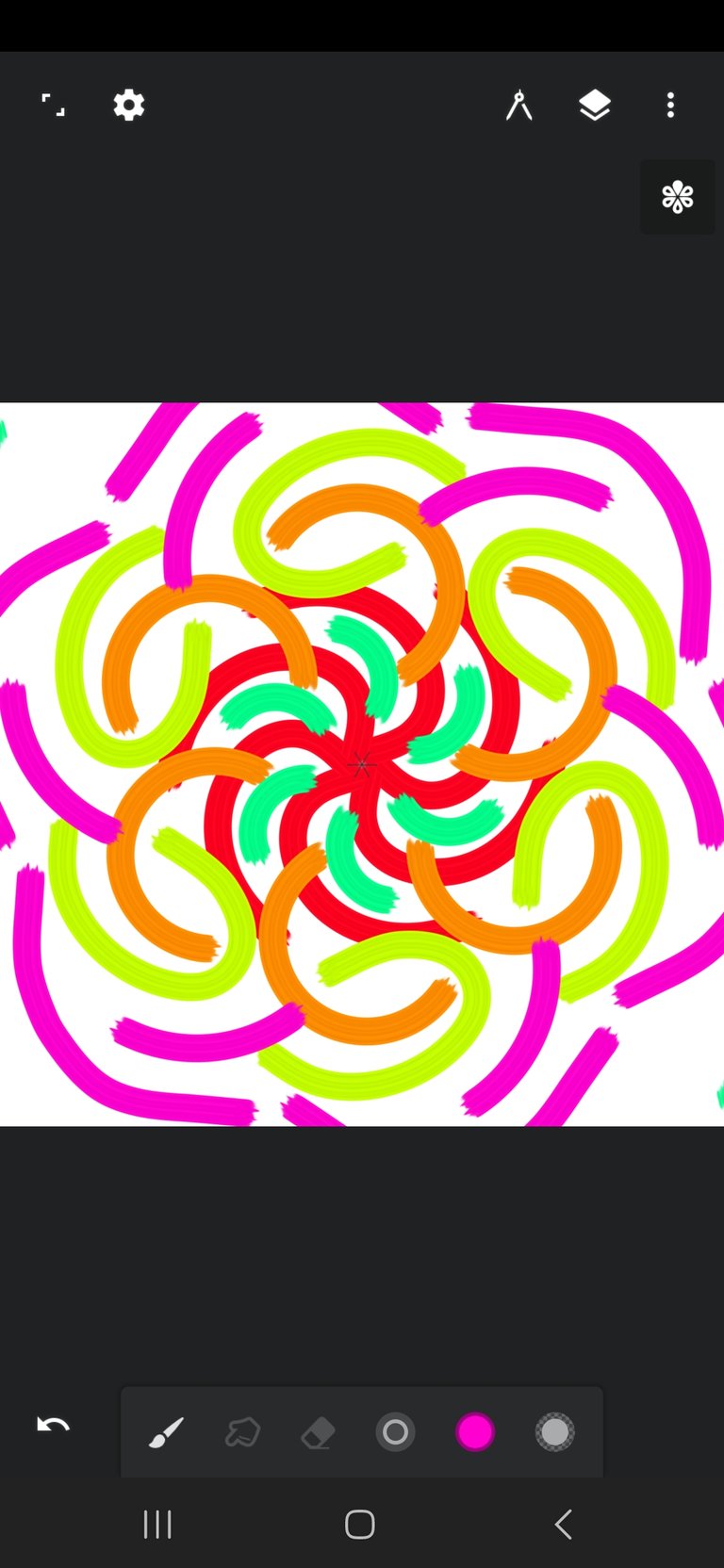Open the brush opacity texture control

tap(553, 1432)
